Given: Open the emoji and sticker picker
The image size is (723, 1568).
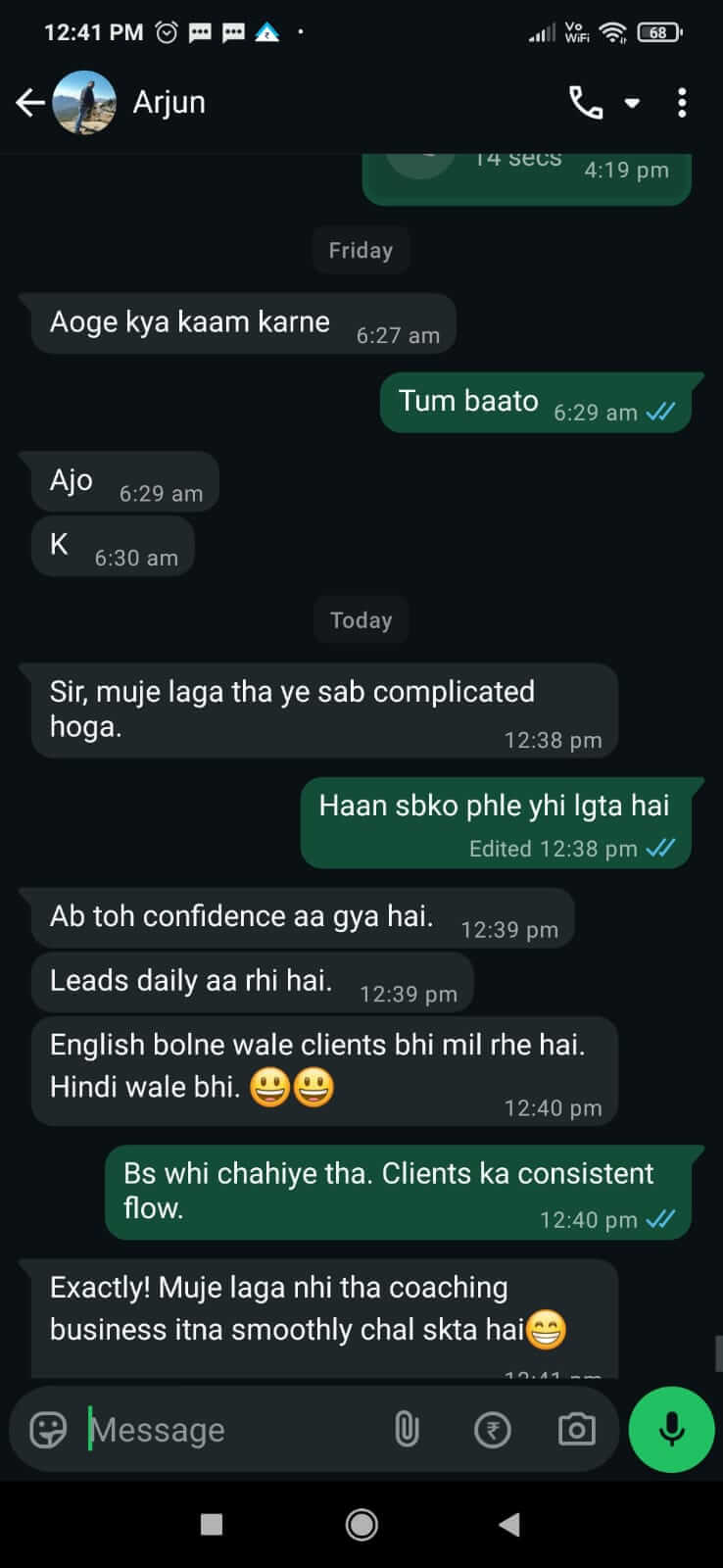Looking at the screenshot, I should (48, 1430).
